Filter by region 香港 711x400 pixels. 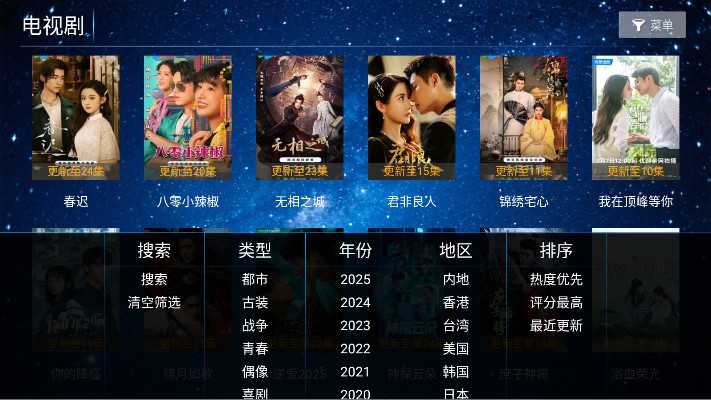[456, 302]
